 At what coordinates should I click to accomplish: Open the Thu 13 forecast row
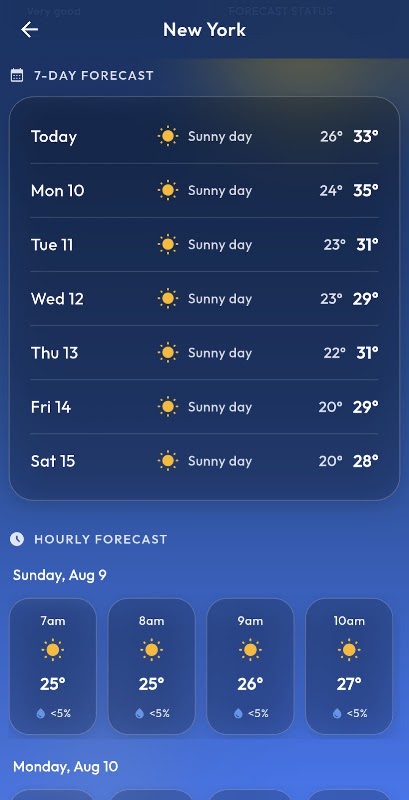204,353
